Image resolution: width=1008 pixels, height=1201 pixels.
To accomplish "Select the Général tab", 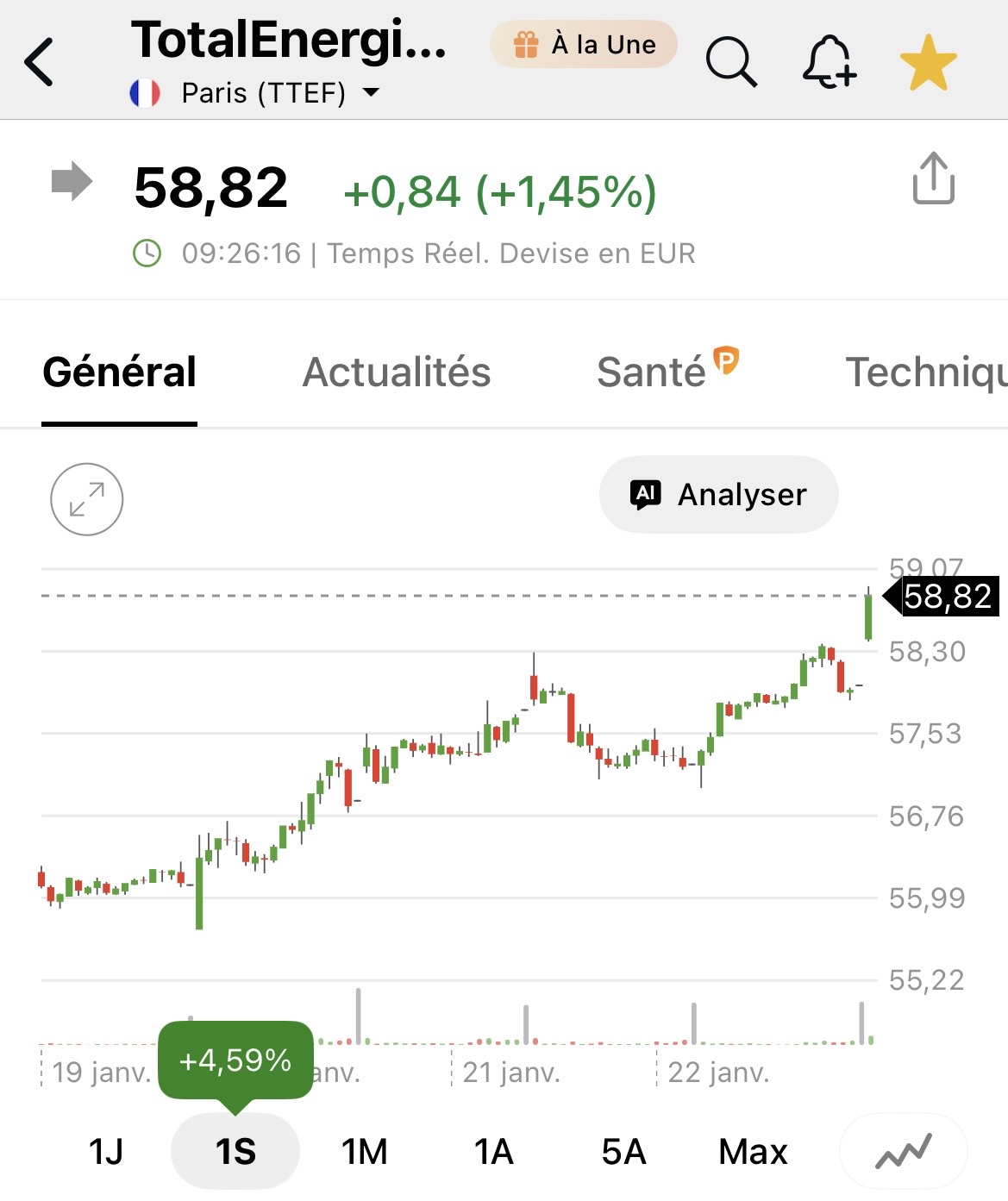I will tap(120, 372).
